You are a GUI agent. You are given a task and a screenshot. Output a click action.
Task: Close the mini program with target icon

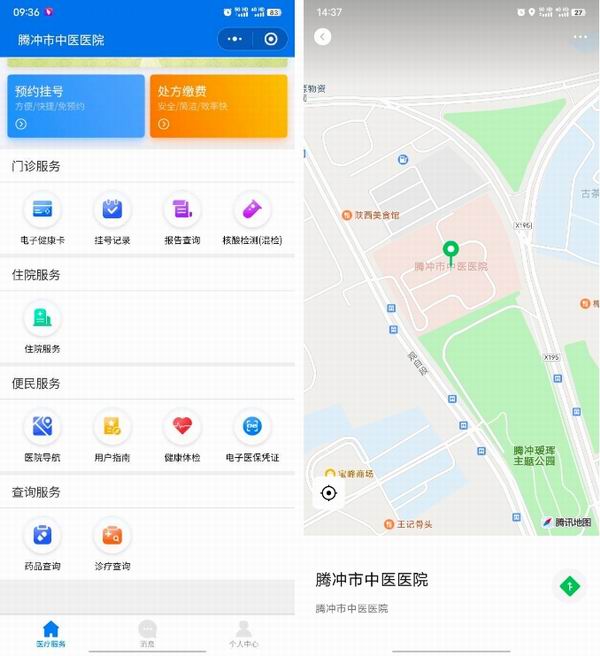coord(271,39)
